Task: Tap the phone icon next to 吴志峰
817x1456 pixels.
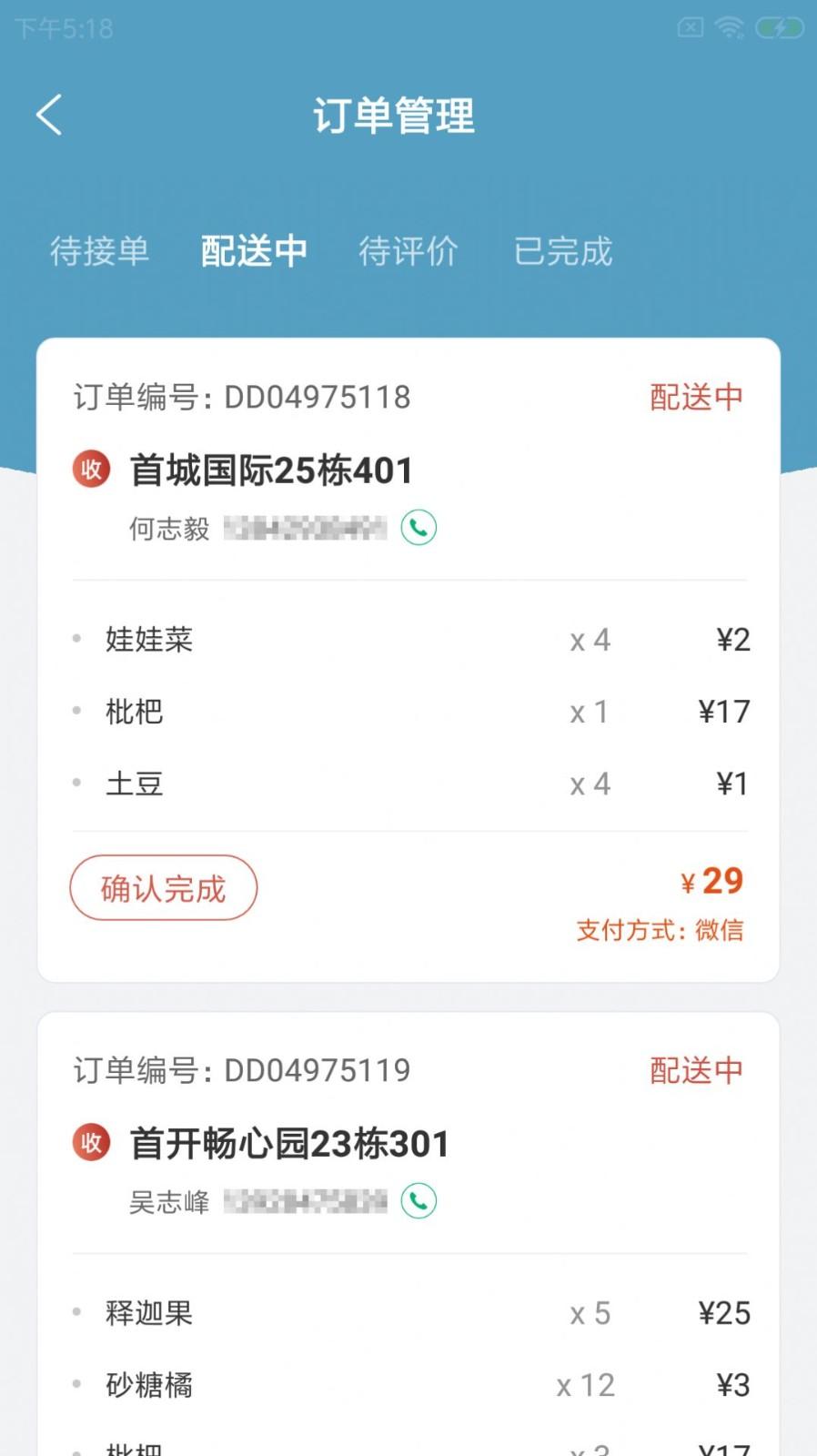Action: pos(418,1200)
